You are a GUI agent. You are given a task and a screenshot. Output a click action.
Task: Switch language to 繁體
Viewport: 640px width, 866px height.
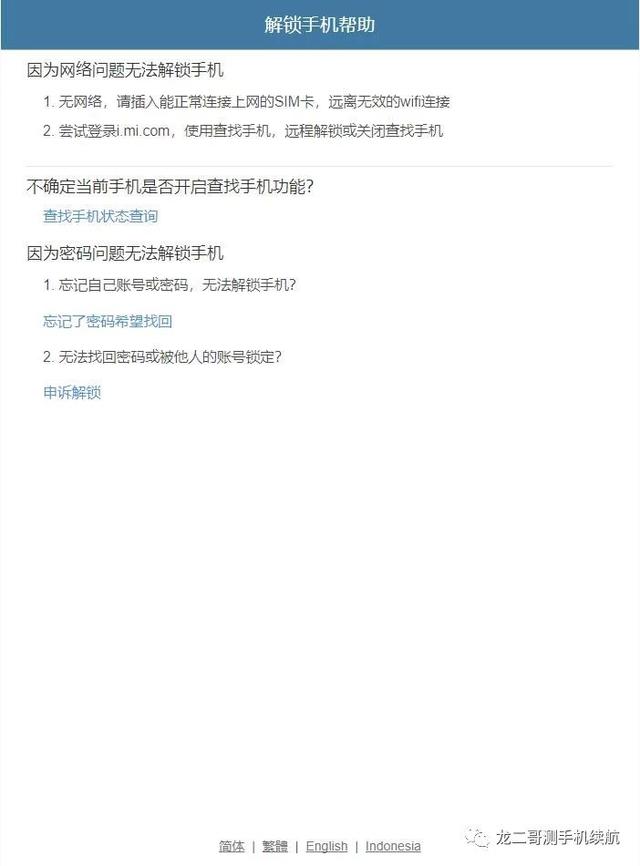tap(275, 846)
